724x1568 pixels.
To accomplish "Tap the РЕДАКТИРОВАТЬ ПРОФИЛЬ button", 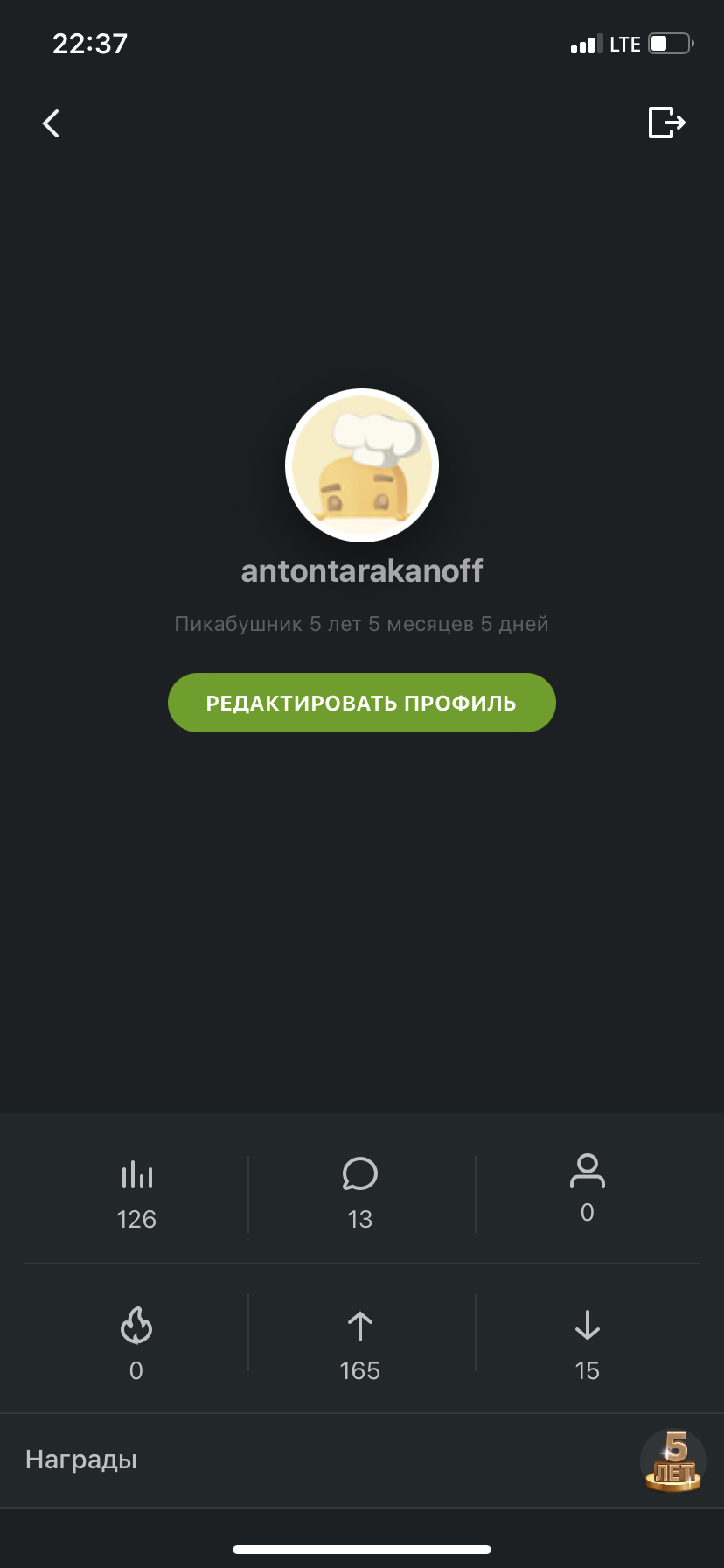I will click(361, 703).
